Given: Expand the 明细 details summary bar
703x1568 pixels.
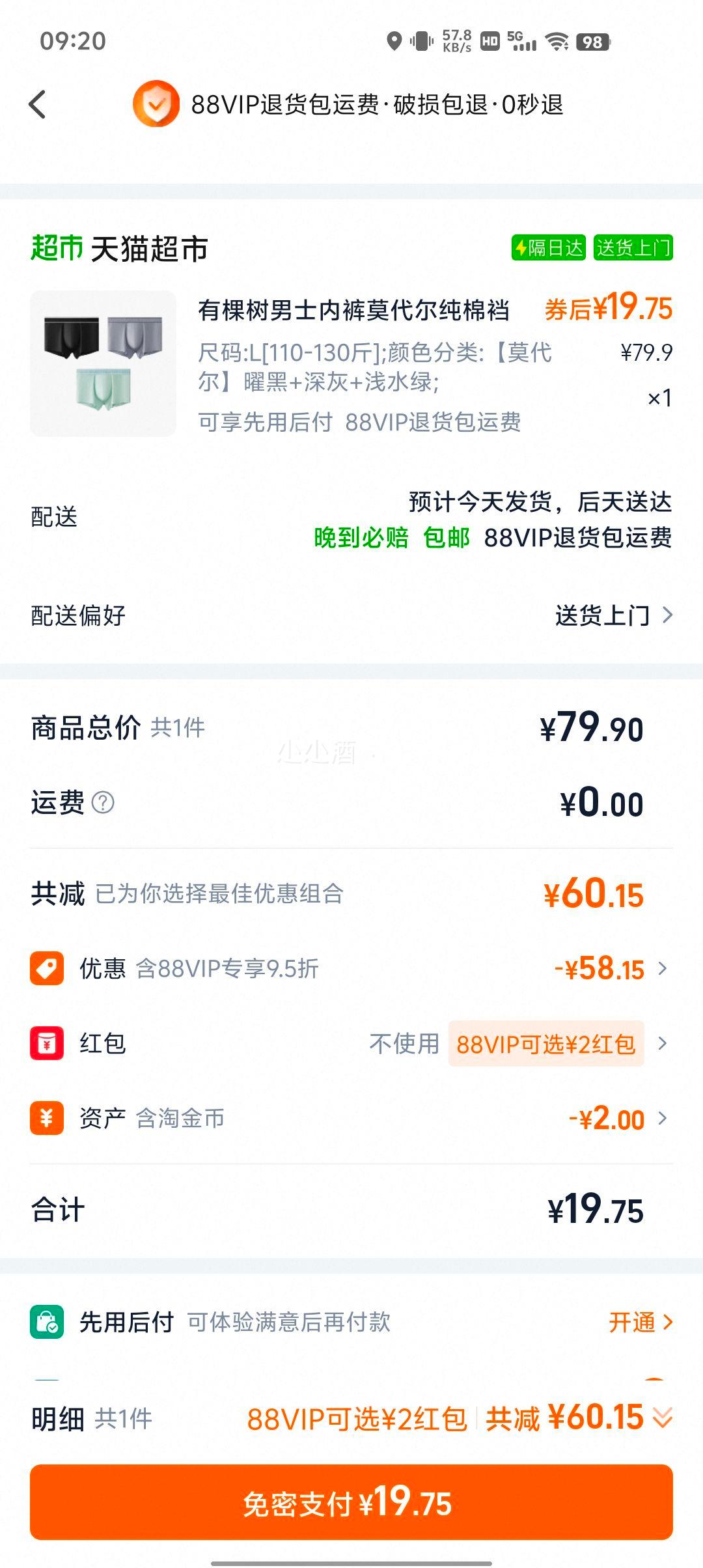Looking at the screenshot, I should tap(663, 1418).
